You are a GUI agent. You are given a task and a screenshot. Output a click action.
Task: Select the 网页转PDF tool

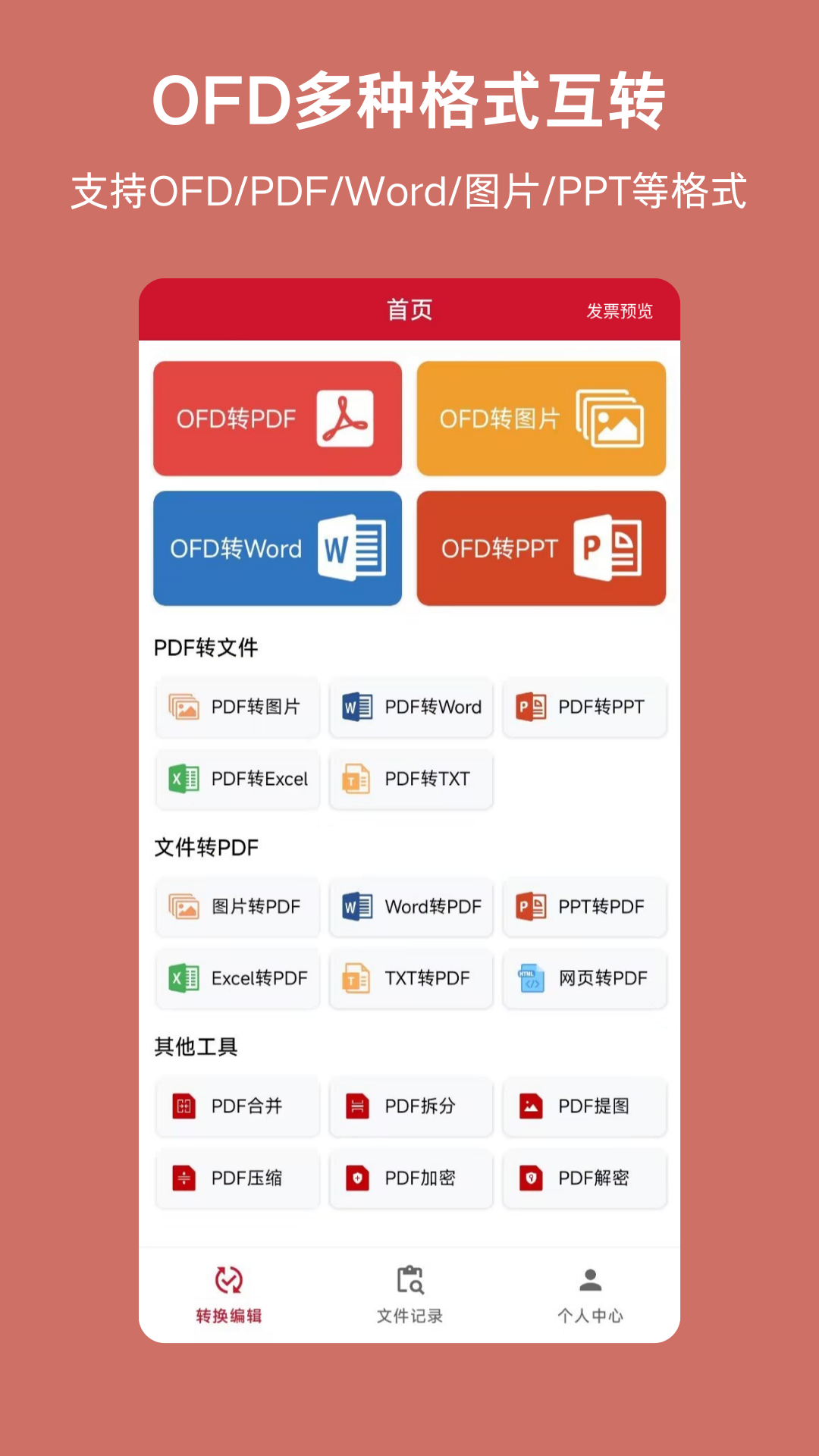point(585,979)
